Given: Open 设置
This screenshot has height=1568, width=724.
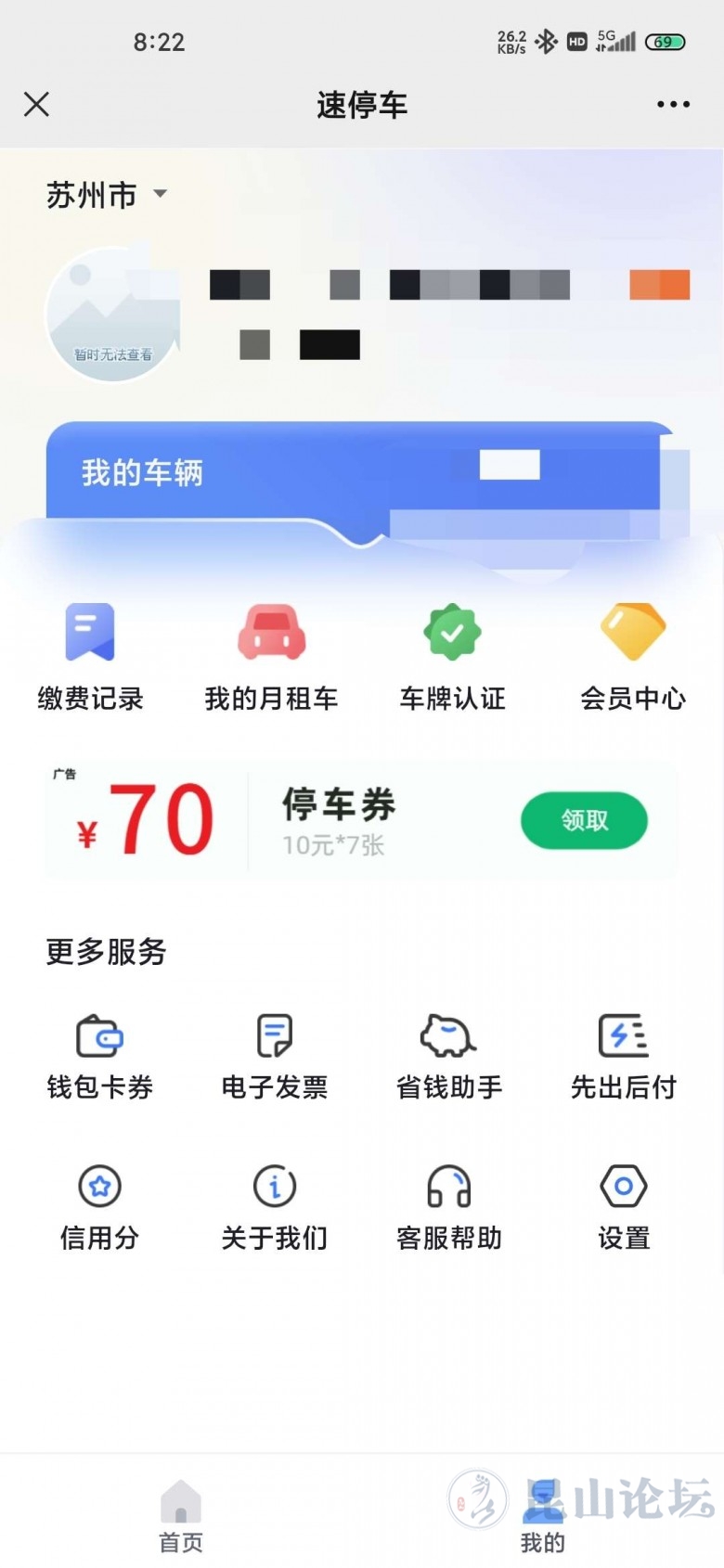Looking at the screenshot, I should (x=624, y=1207).
